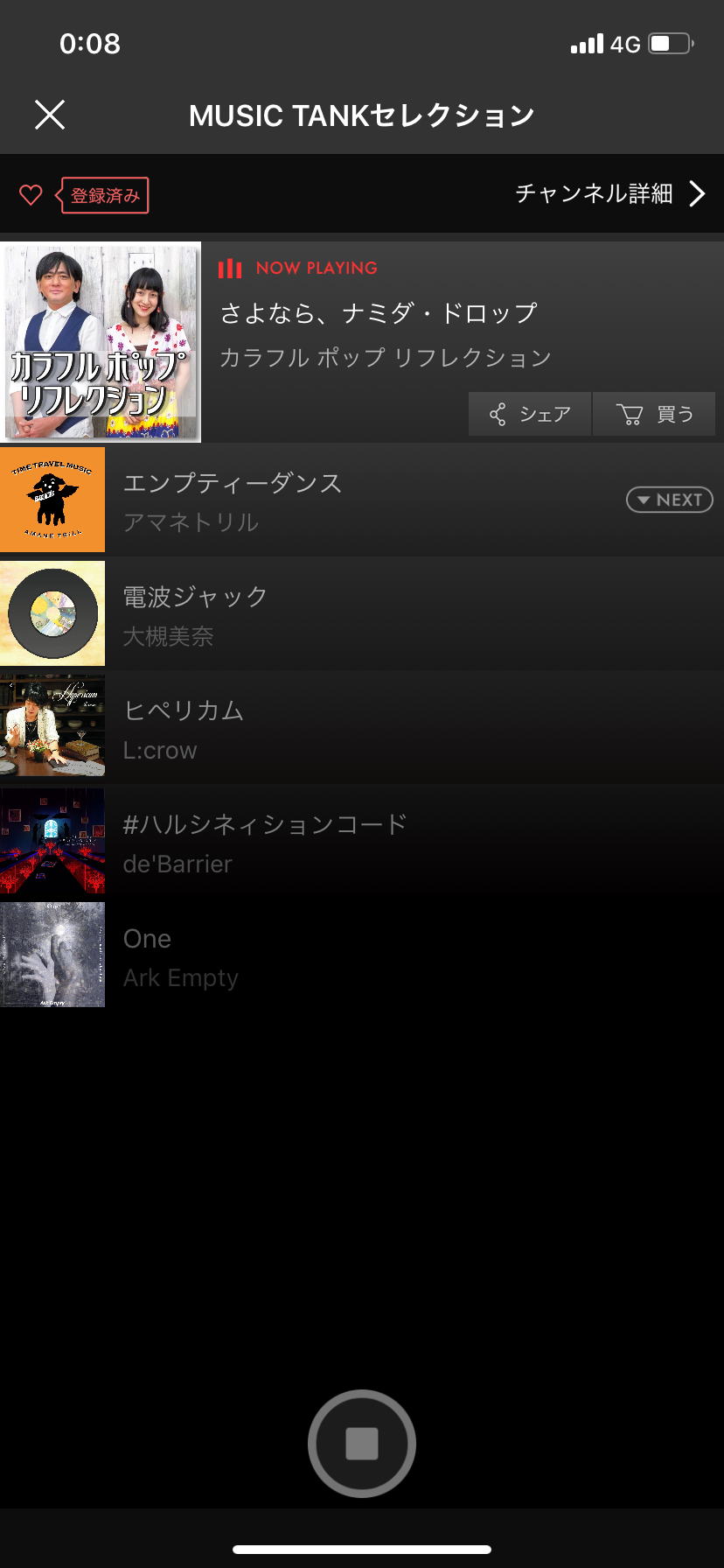Select the track One by Ark Empty
724x1568 pixels.
click(362, 955)
